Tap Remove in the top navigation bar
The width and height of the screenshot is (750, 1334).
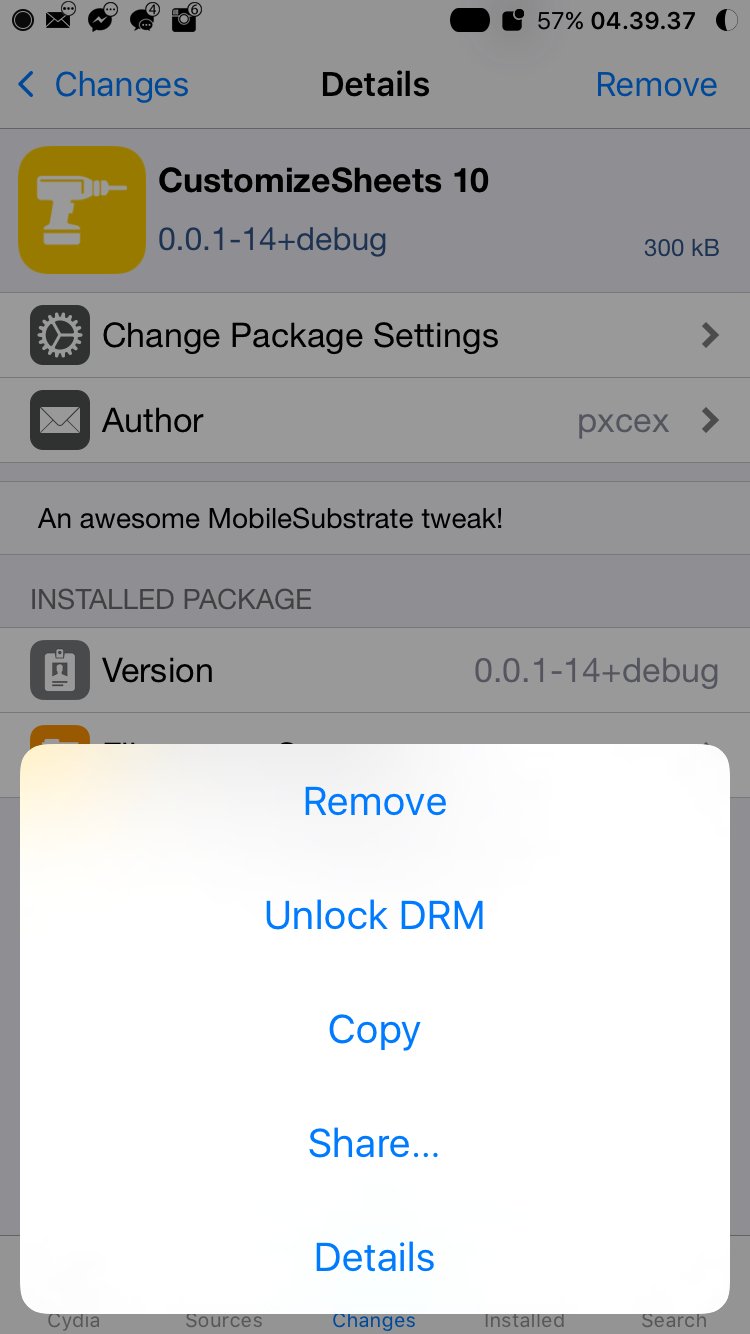click(x=656, y=85)
